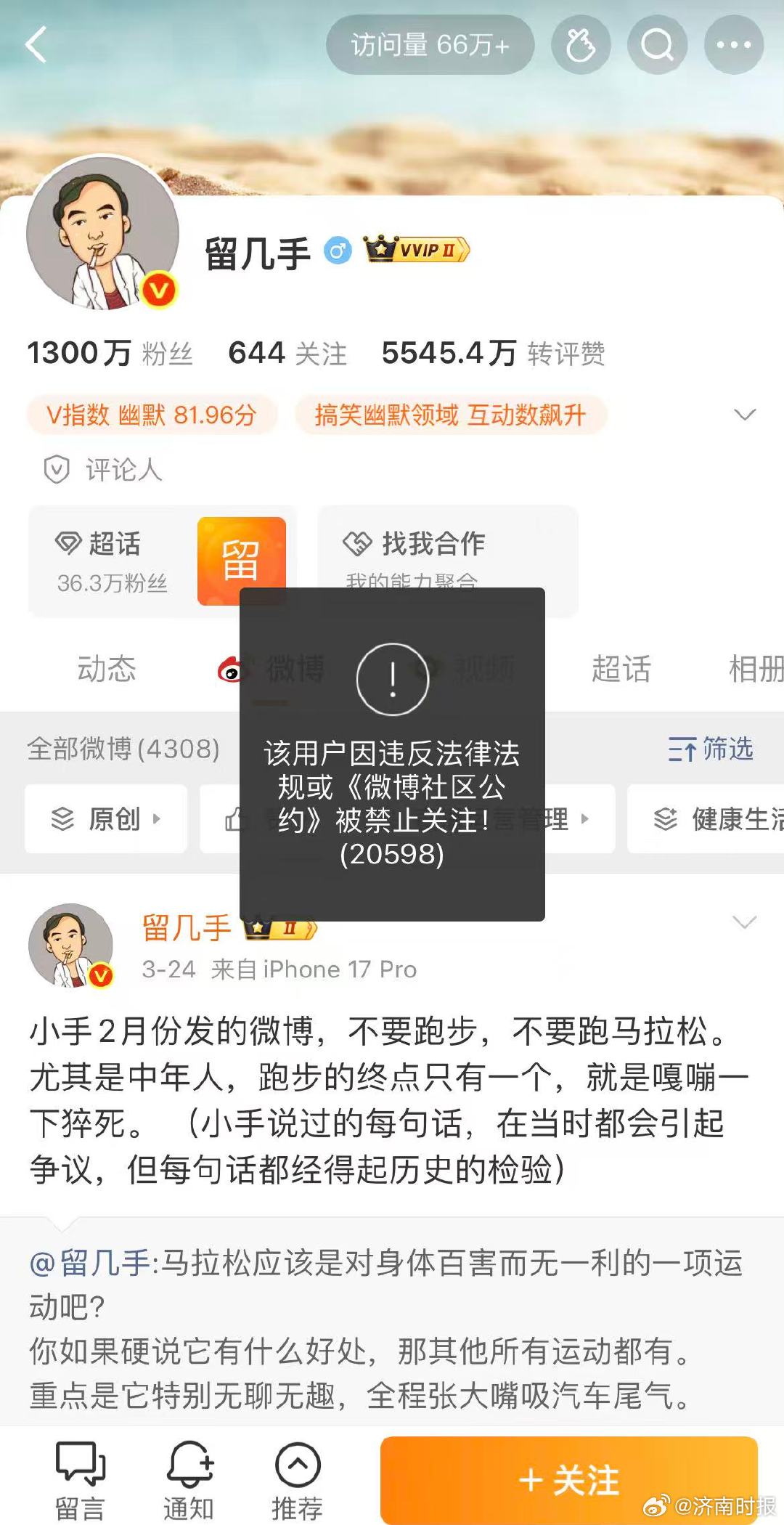Expand the V指数 details chevron
Image resolution: width=784 pixels, height=1525 pixels.
(x=743, y=414)
